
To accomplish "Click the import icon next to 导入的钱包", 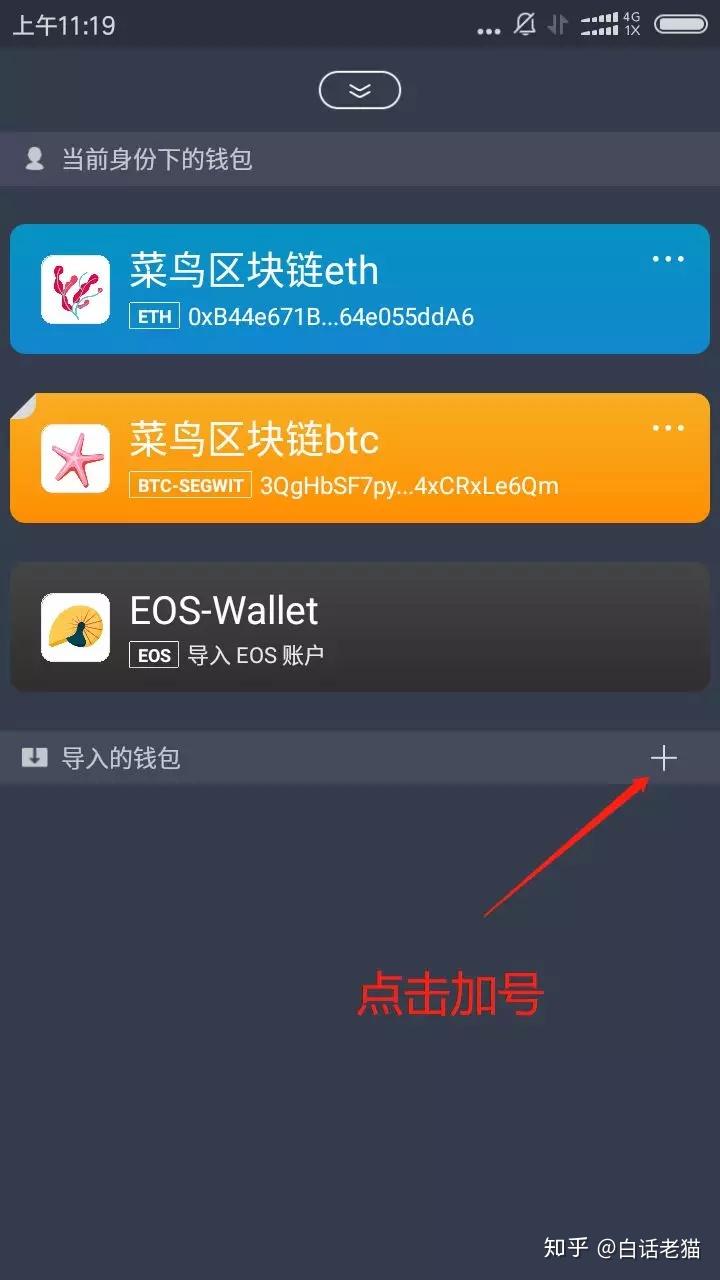I will tap(34, 758).
